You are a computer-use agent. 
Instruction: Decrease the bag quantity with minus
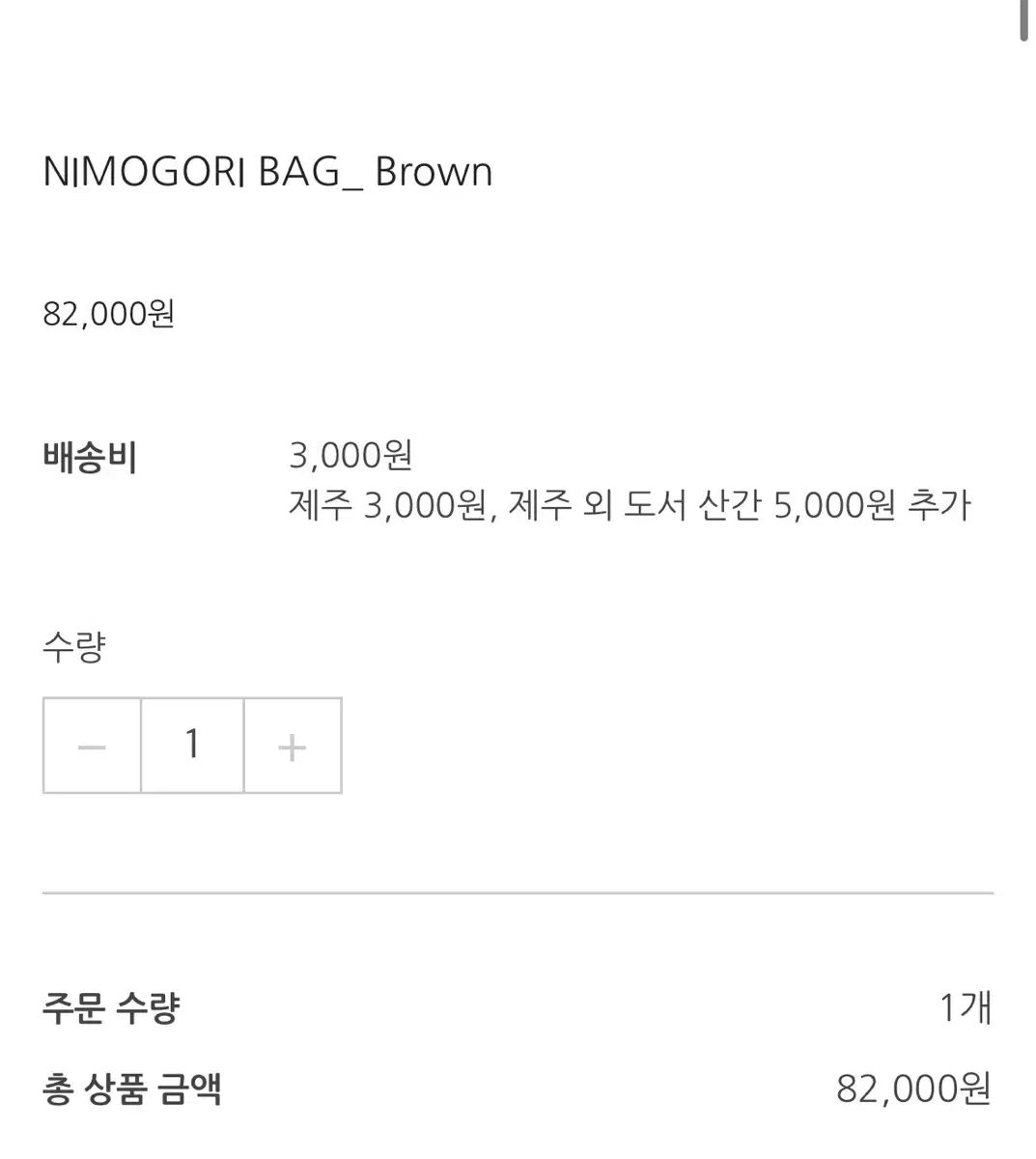pyautogui.click(x=92, y=747)
